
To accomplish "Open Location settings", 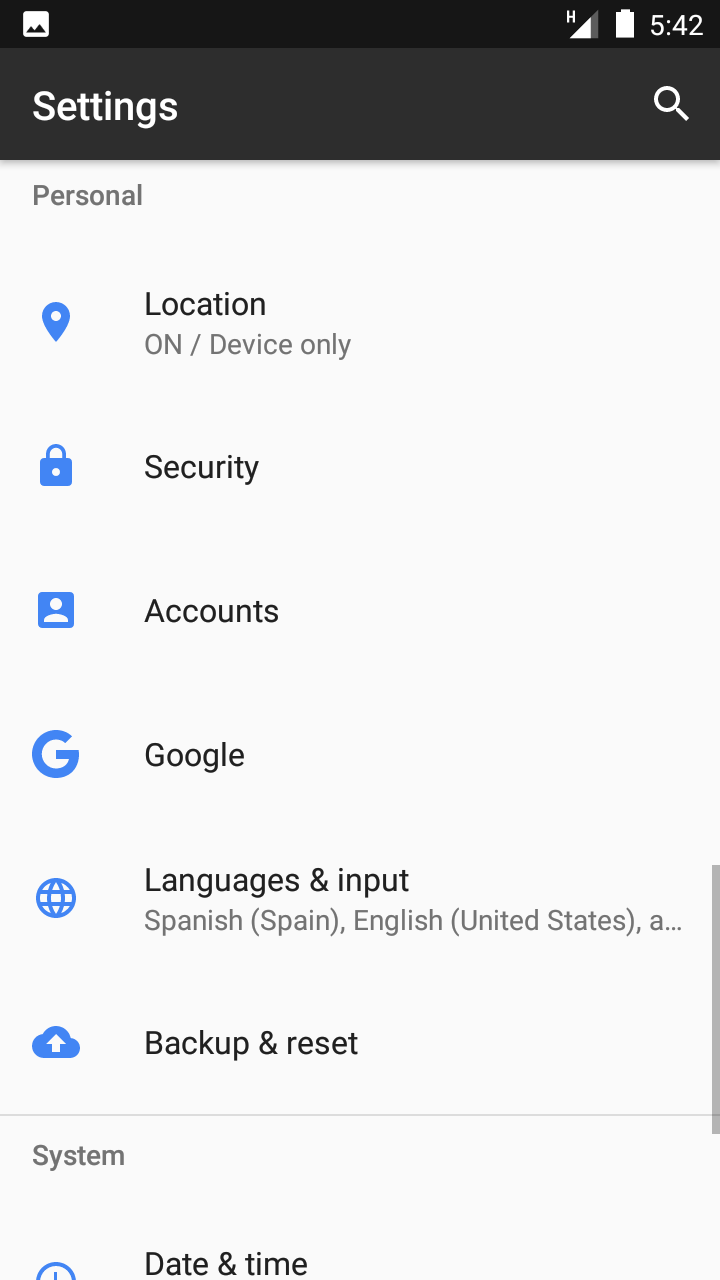I will tap(360, 323).
